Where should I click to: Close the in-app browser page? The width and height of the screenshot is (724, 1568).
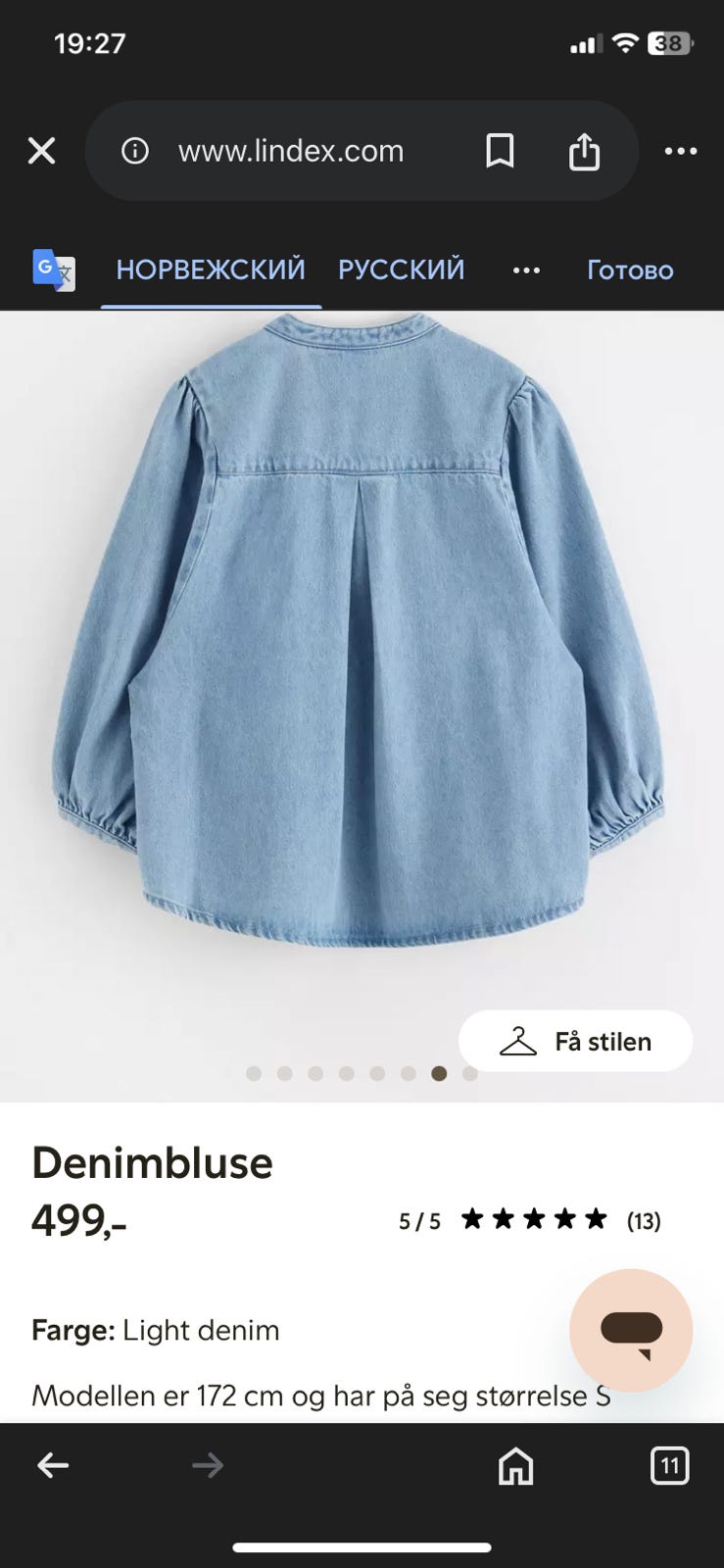point(41,151)
